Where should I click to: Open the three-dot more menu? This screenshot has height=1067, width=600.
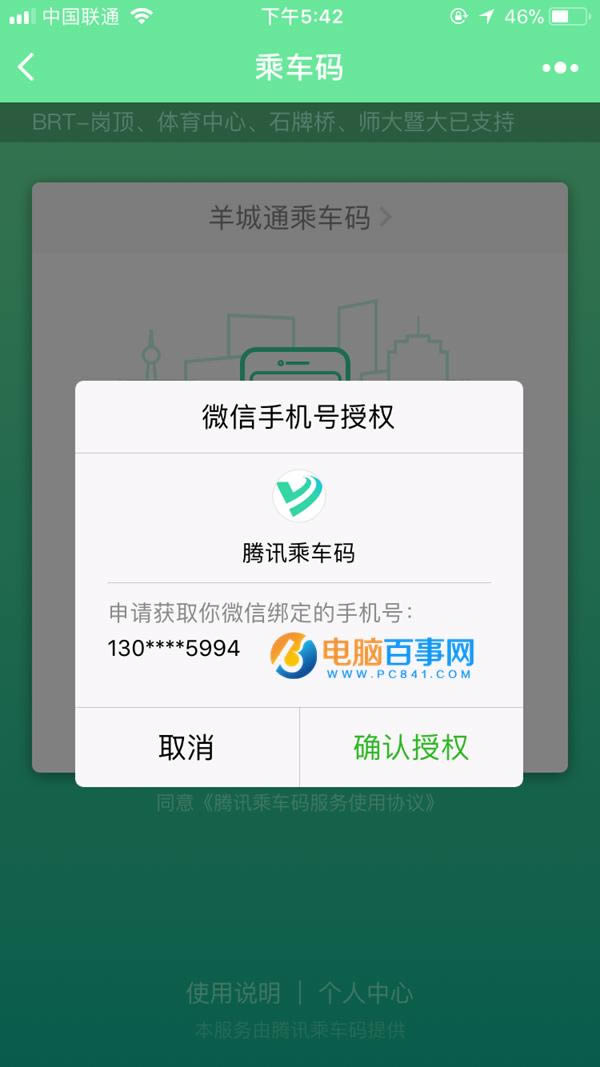click(560, 68)
